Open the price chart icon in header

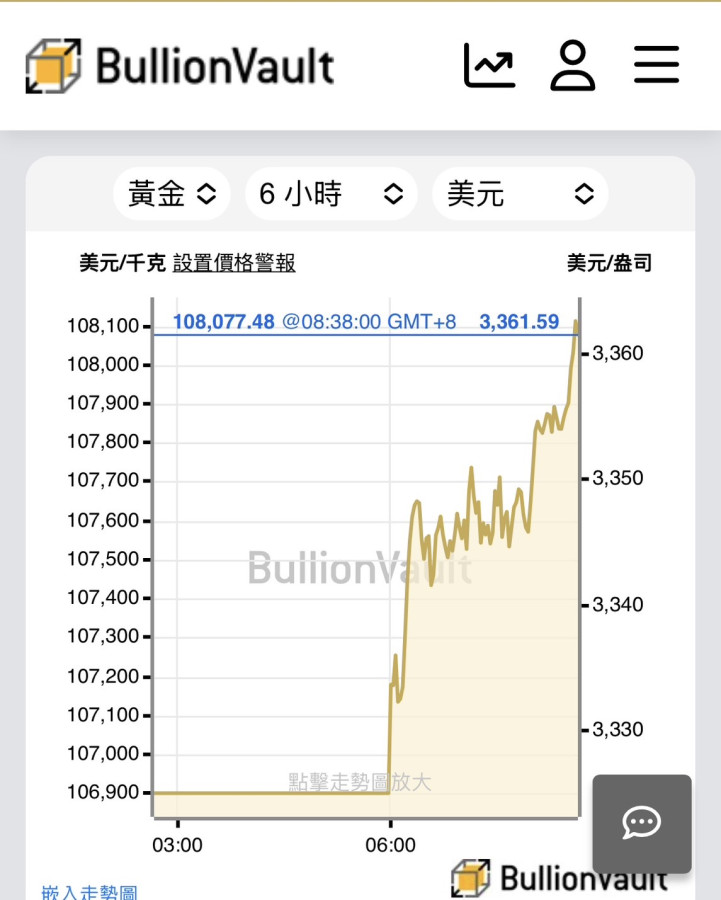pos(489,66)
